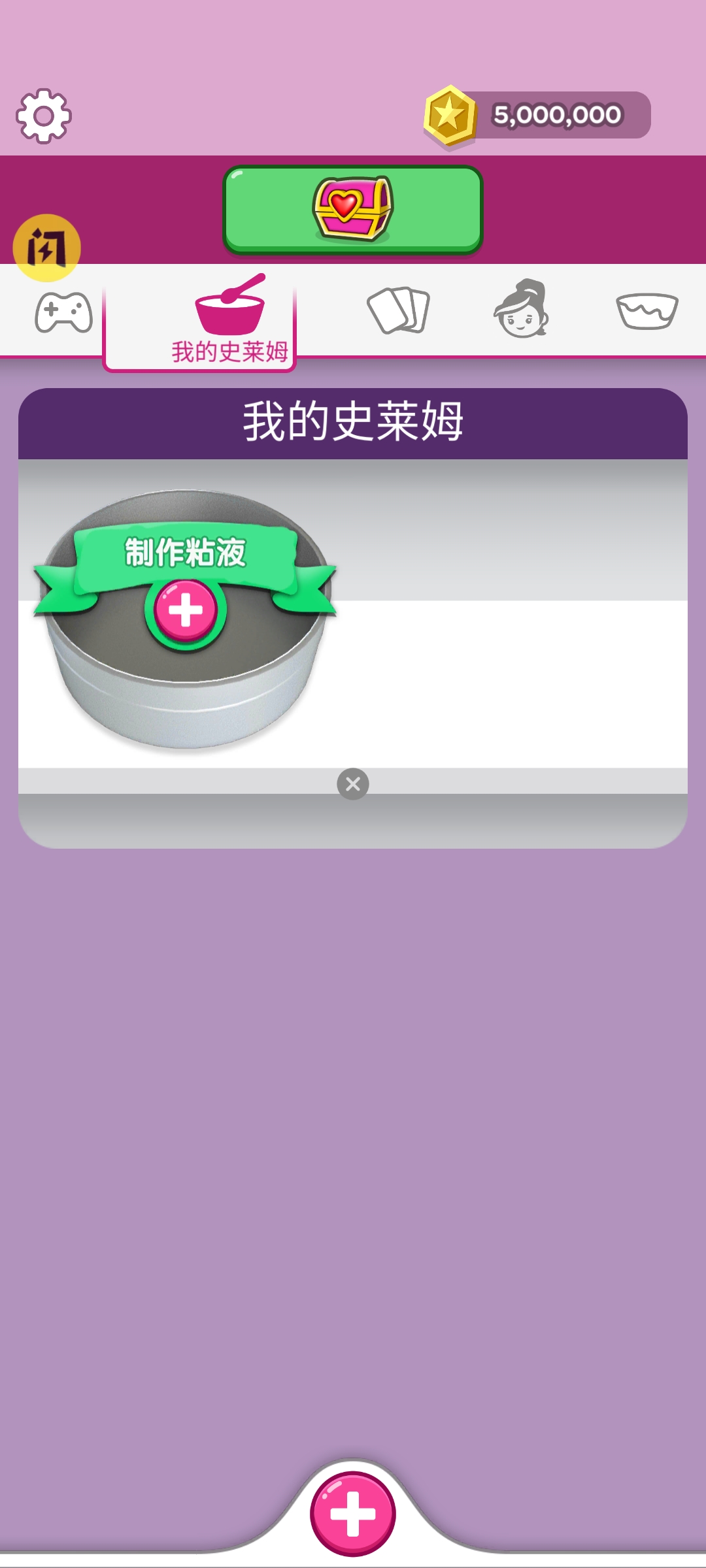Open the girl character tab
The image size is (706, 1568).
tap(521, 309)
